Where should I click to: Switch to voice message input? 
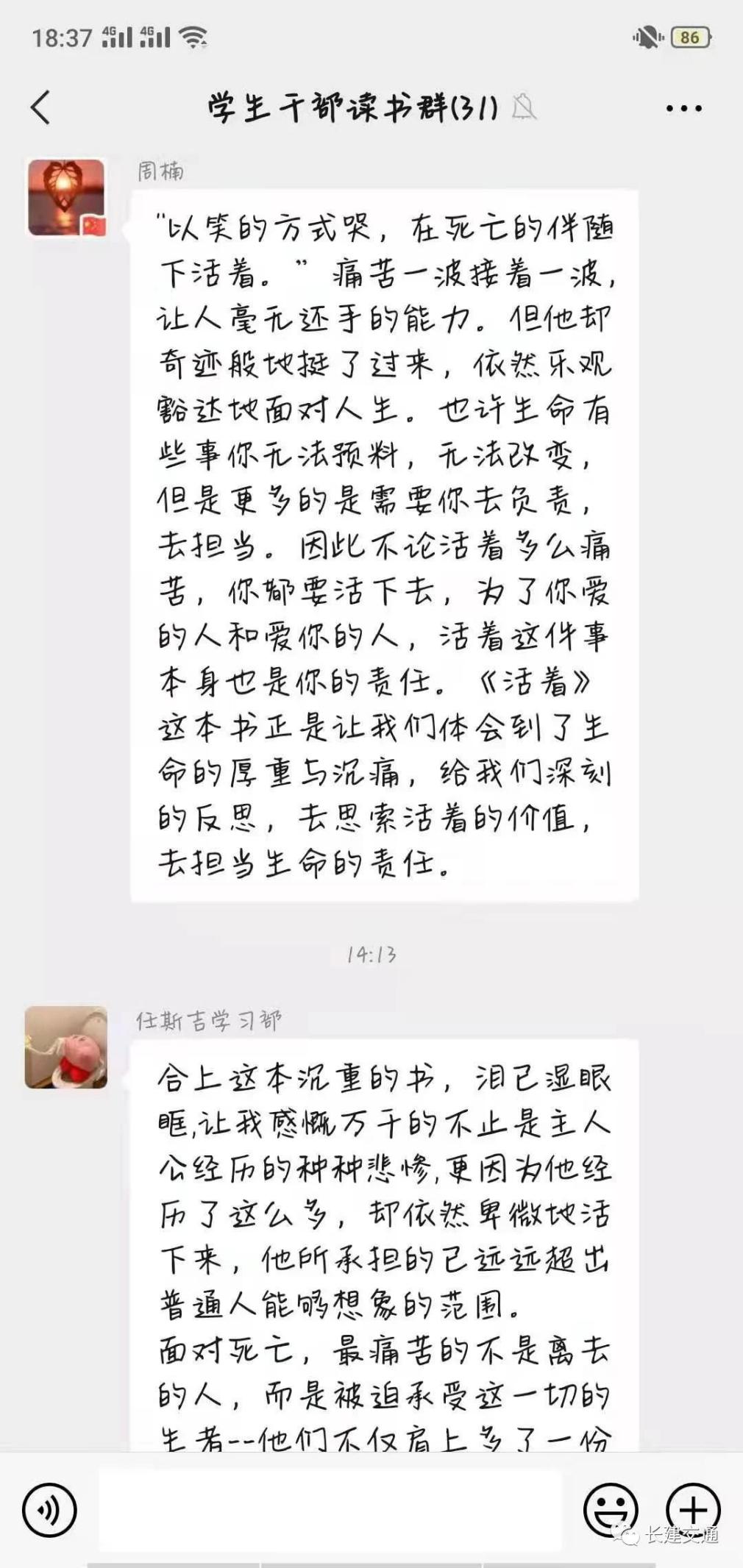point(49,1510)
